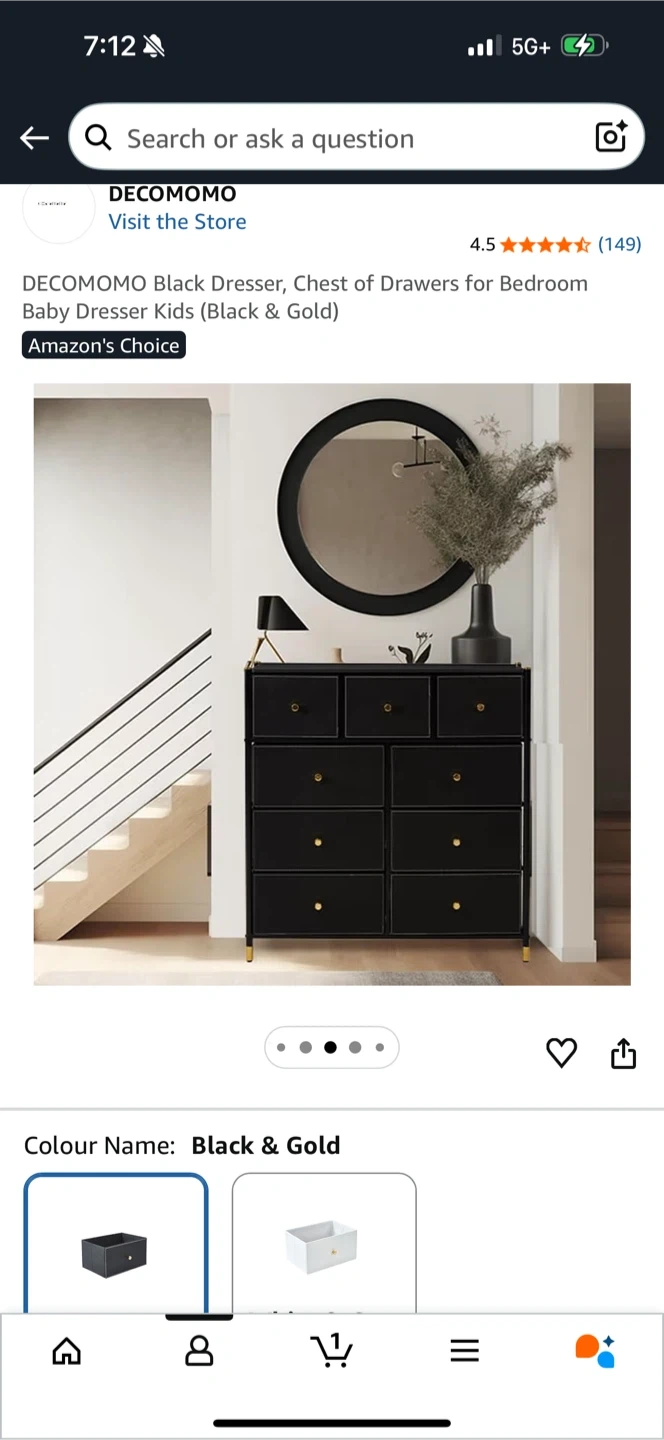
Task: Open the 149 customer ratings
Action: click(619, 244)
